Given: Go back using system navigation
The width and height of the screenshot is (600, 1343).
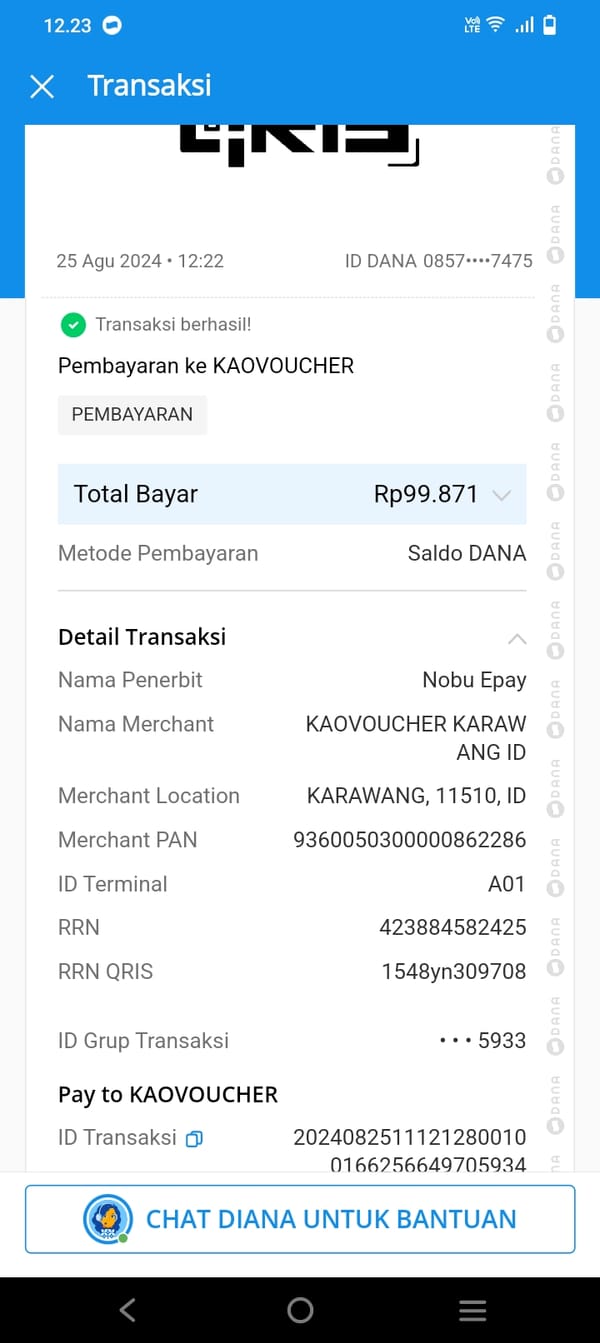Looking at the screenshot, I should click(127, 1310).
